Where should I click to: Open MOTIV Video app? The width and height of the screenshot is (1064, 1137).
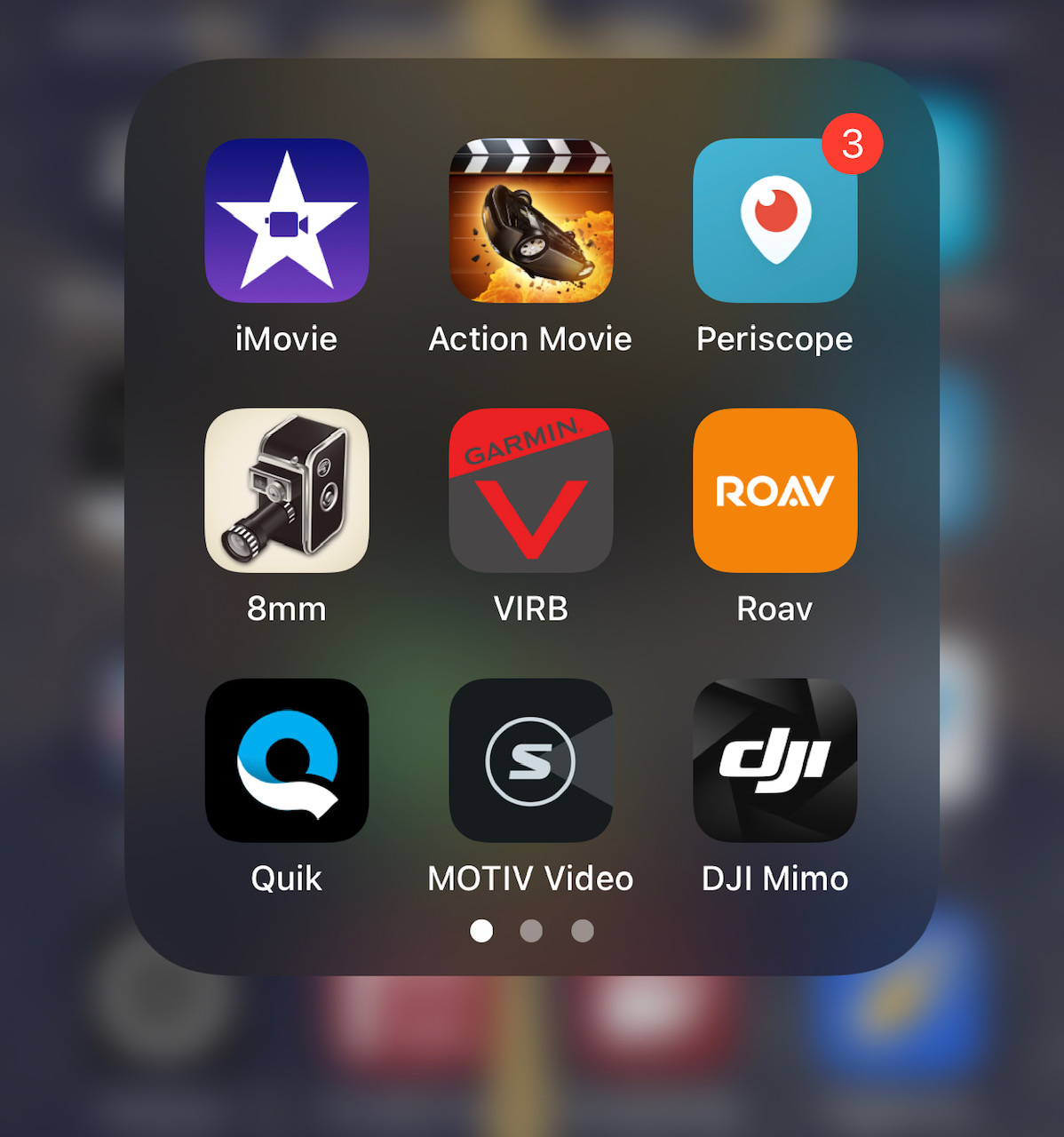click(x=530, y=760)
